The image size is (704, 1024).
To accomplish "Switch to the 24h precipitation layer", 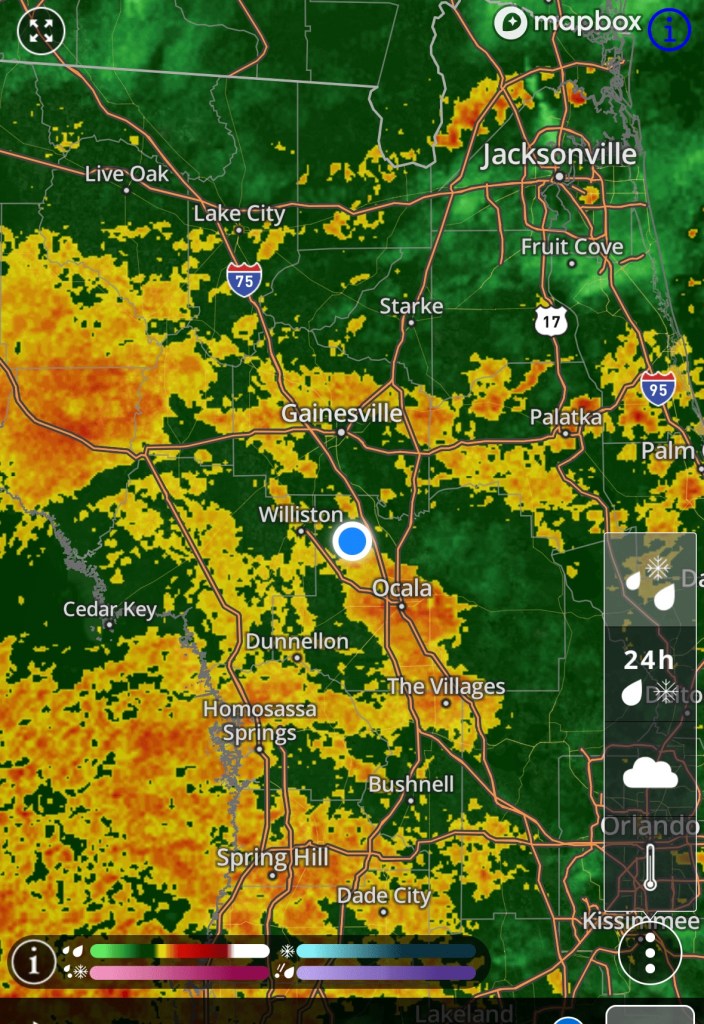I will pyautogui.click(x=650, y=676).
